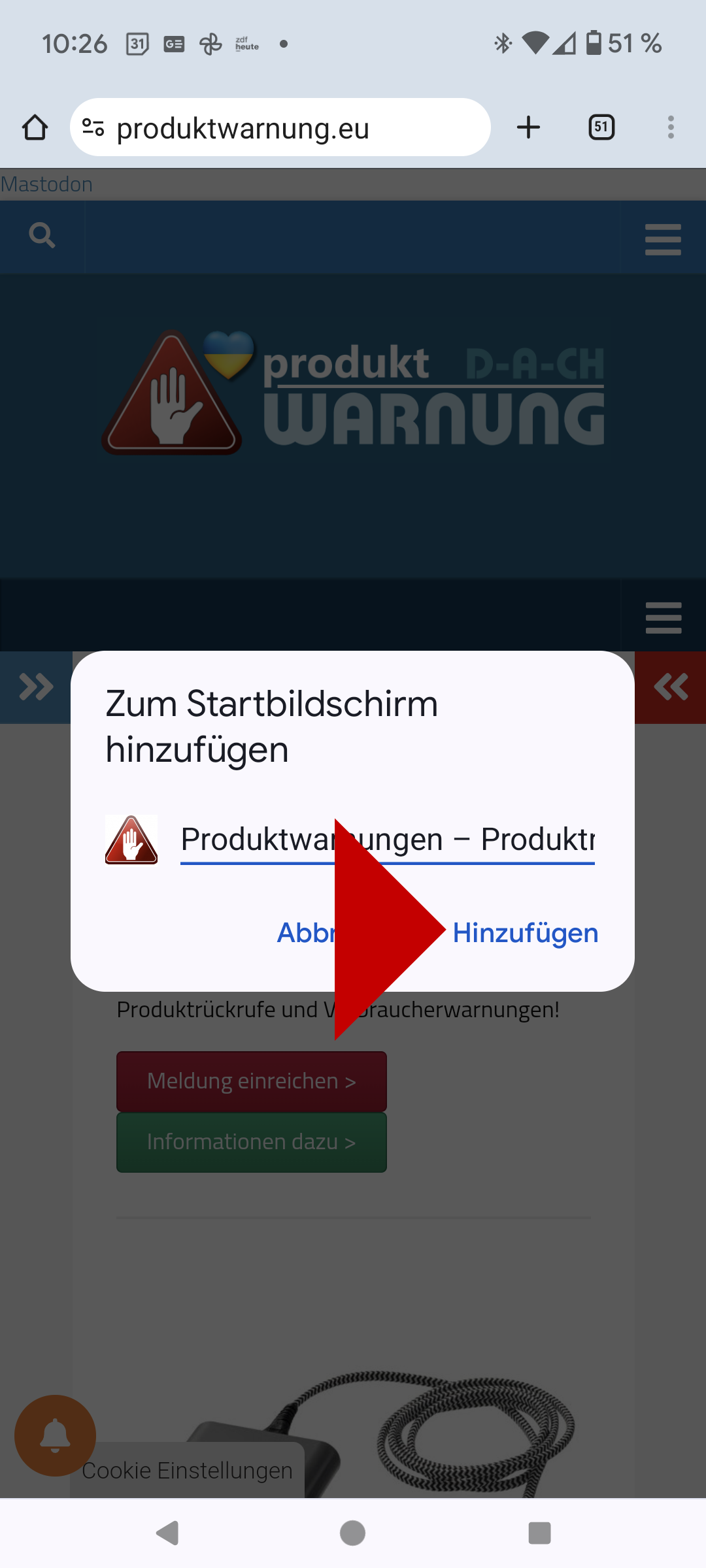This screenshot has width=706, height=1568.
Task: Show recent apps with the square button
Action: click(539, 1533)
